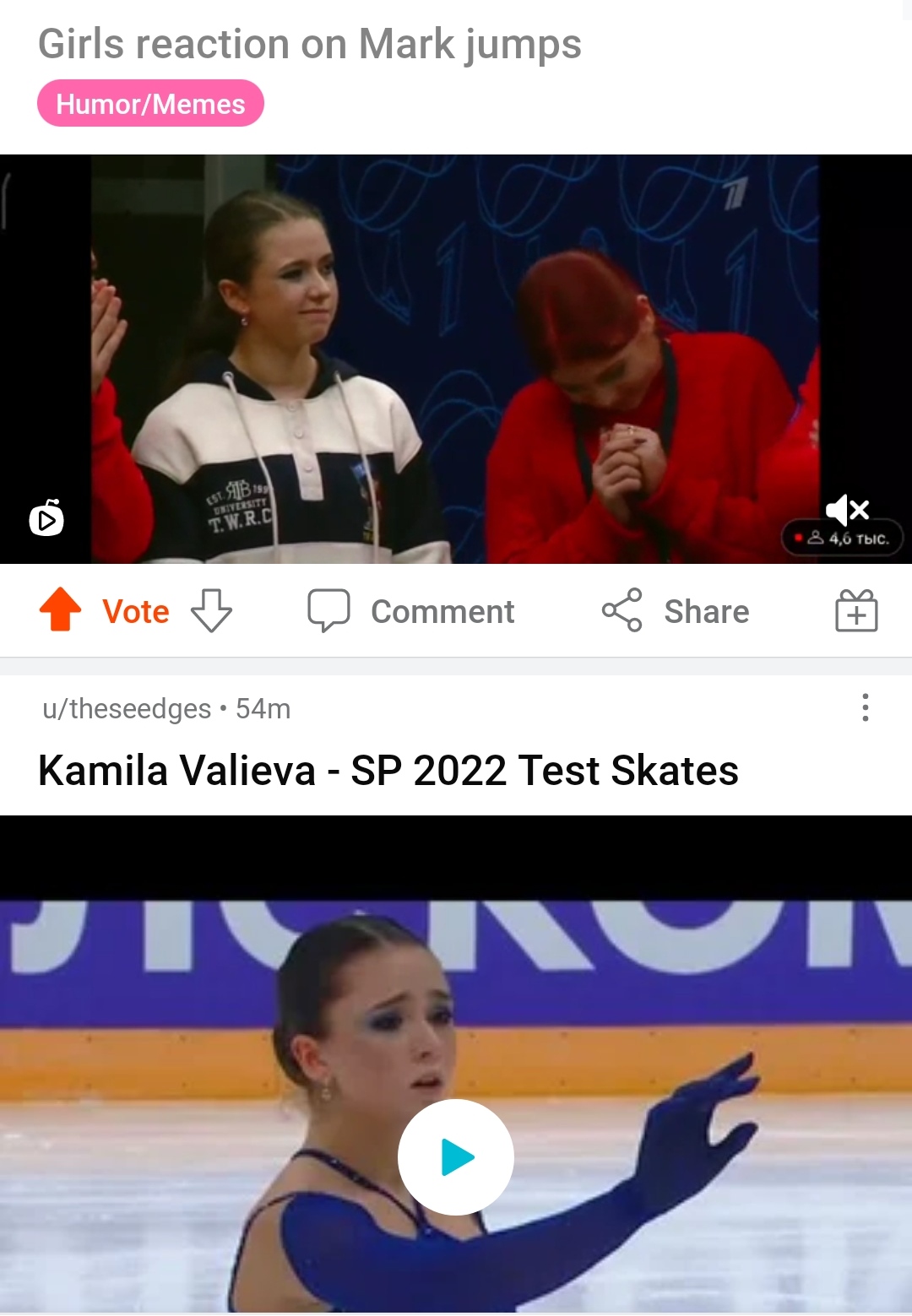Upvote the Girls reaction post
This screenshot has width=912, height=1316.
coord(60,609)
